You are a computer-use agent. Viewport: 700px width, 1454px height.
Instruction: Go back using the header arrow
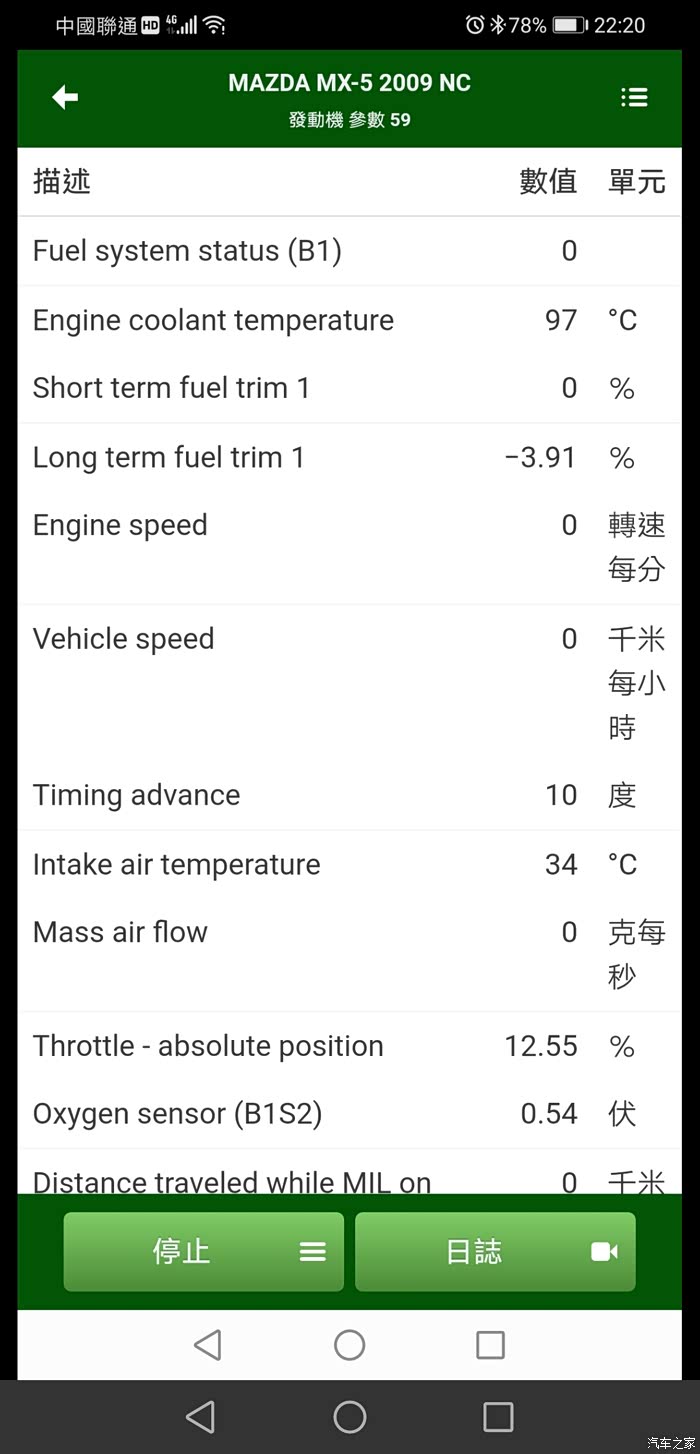point(65,97)
